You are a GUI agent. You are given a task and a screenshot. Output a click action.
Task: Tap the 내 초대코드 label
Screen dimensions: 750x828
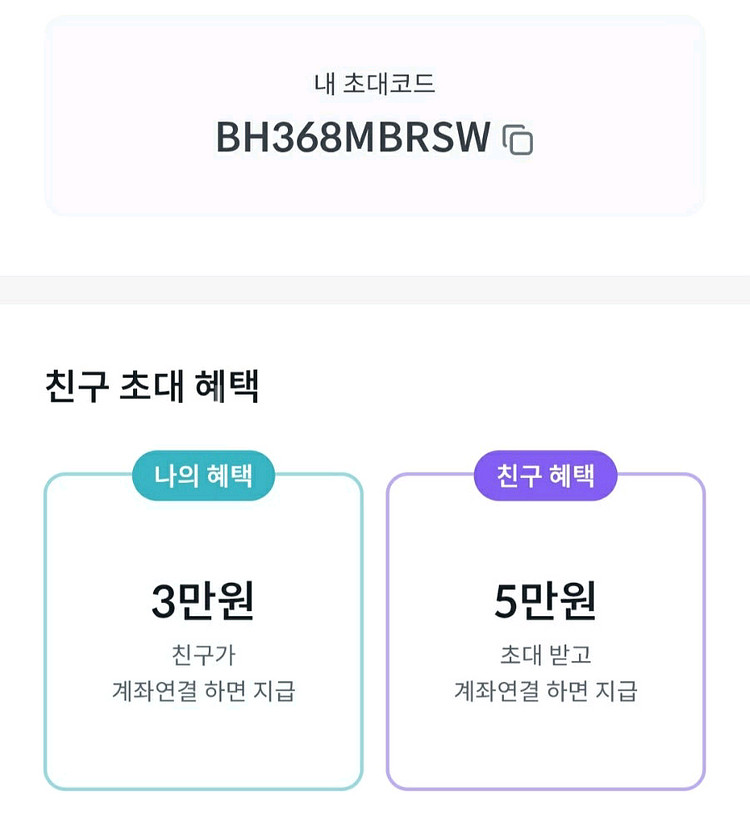click(x=374, y=85)
